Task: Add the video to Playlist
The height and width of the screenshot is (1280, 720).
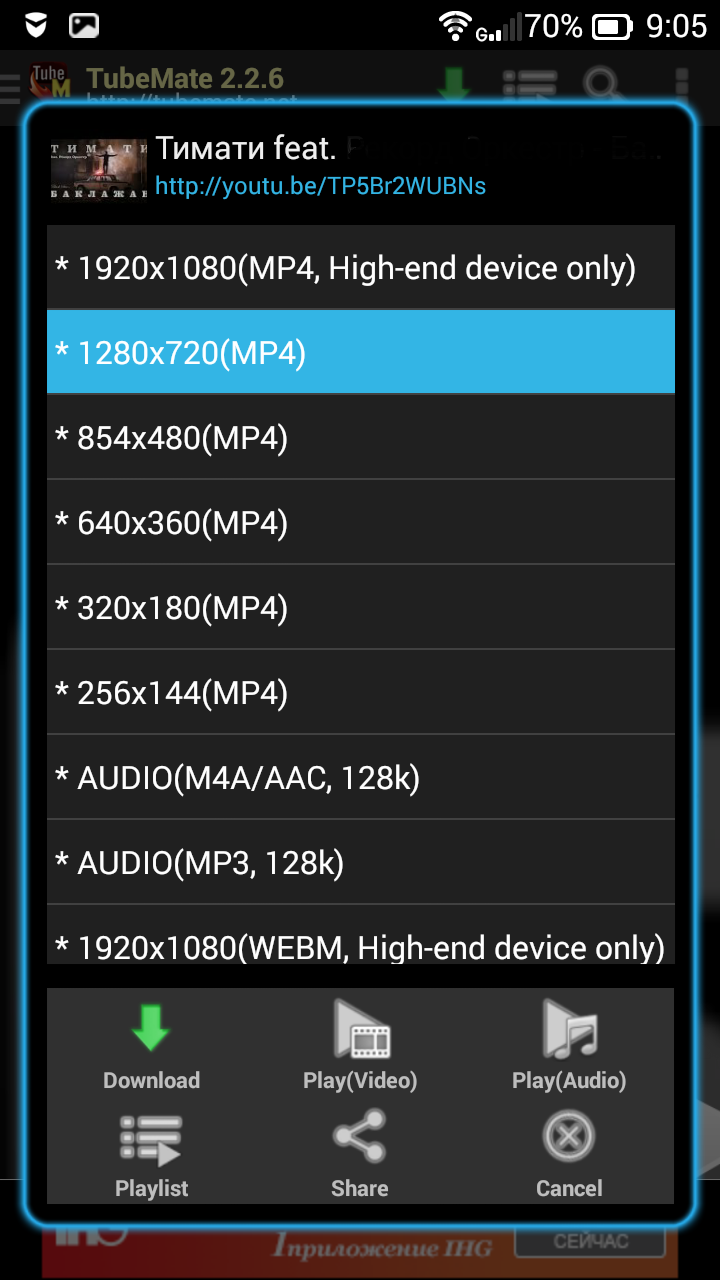Action: (152, 1153)
